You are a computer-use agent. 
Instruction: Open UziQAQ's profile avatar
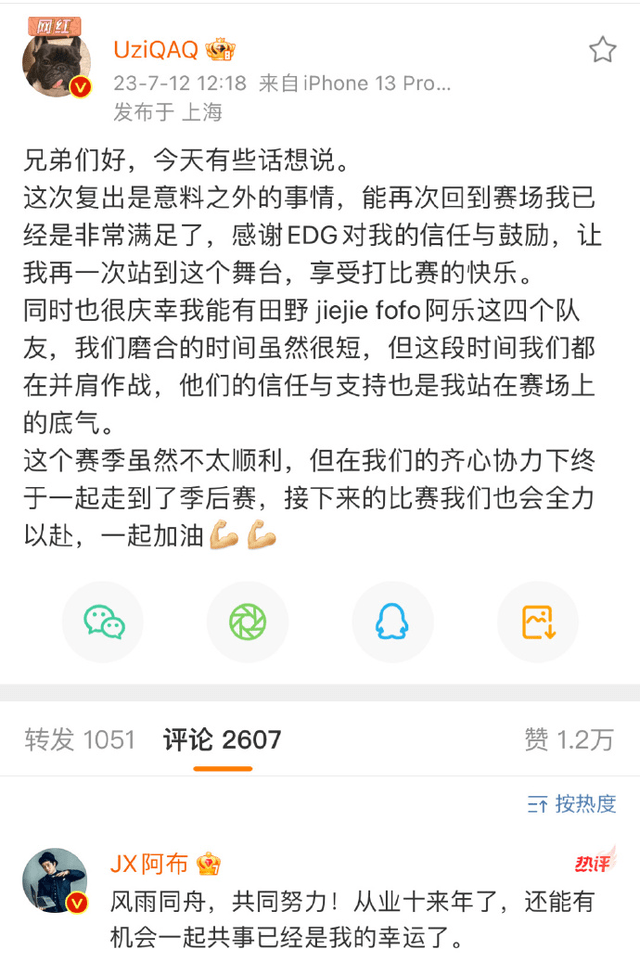pyautogui.click(x=57, y=65)
